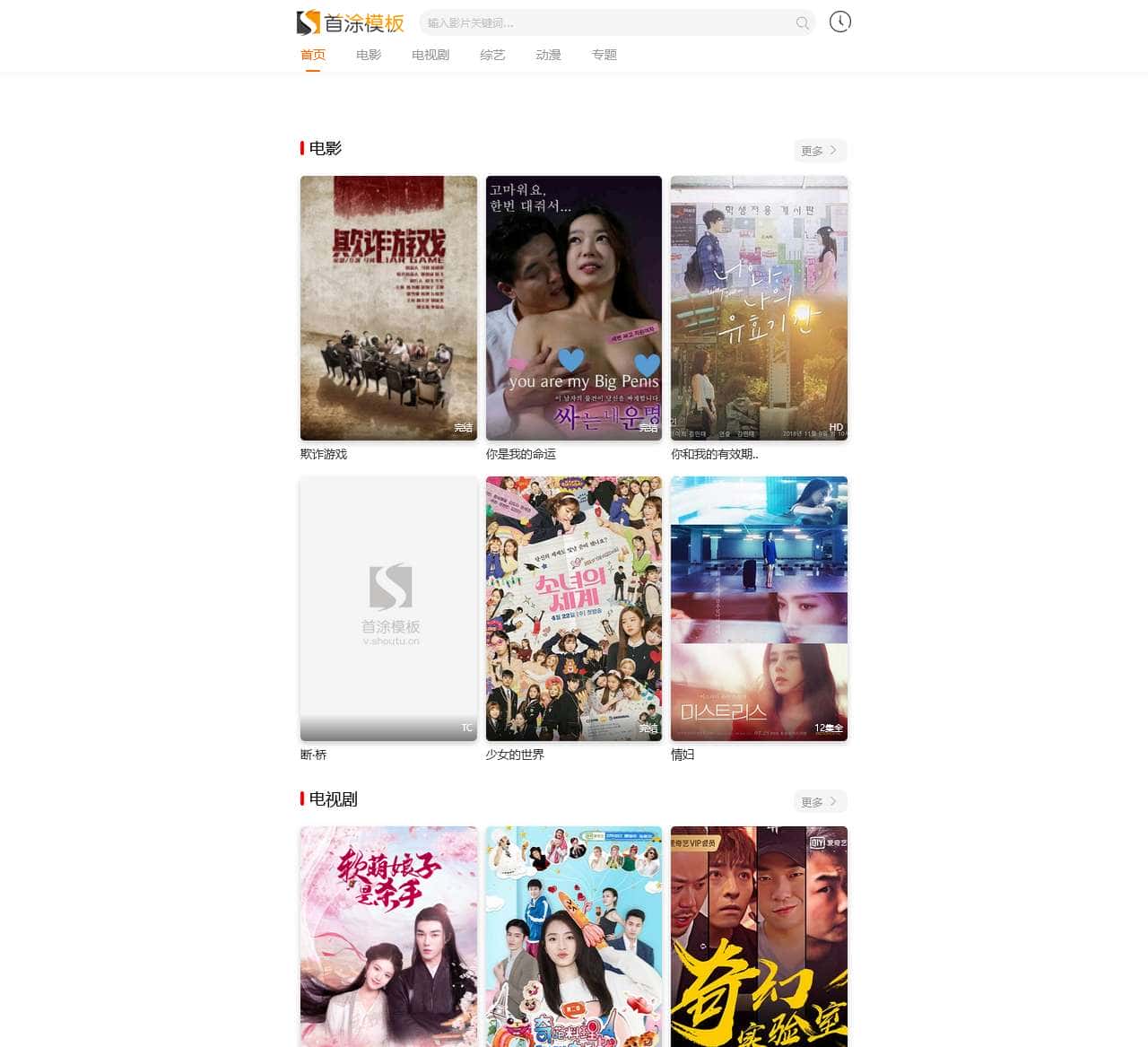
Task: Tap the magnifier search icon
Action: [802, 22]
